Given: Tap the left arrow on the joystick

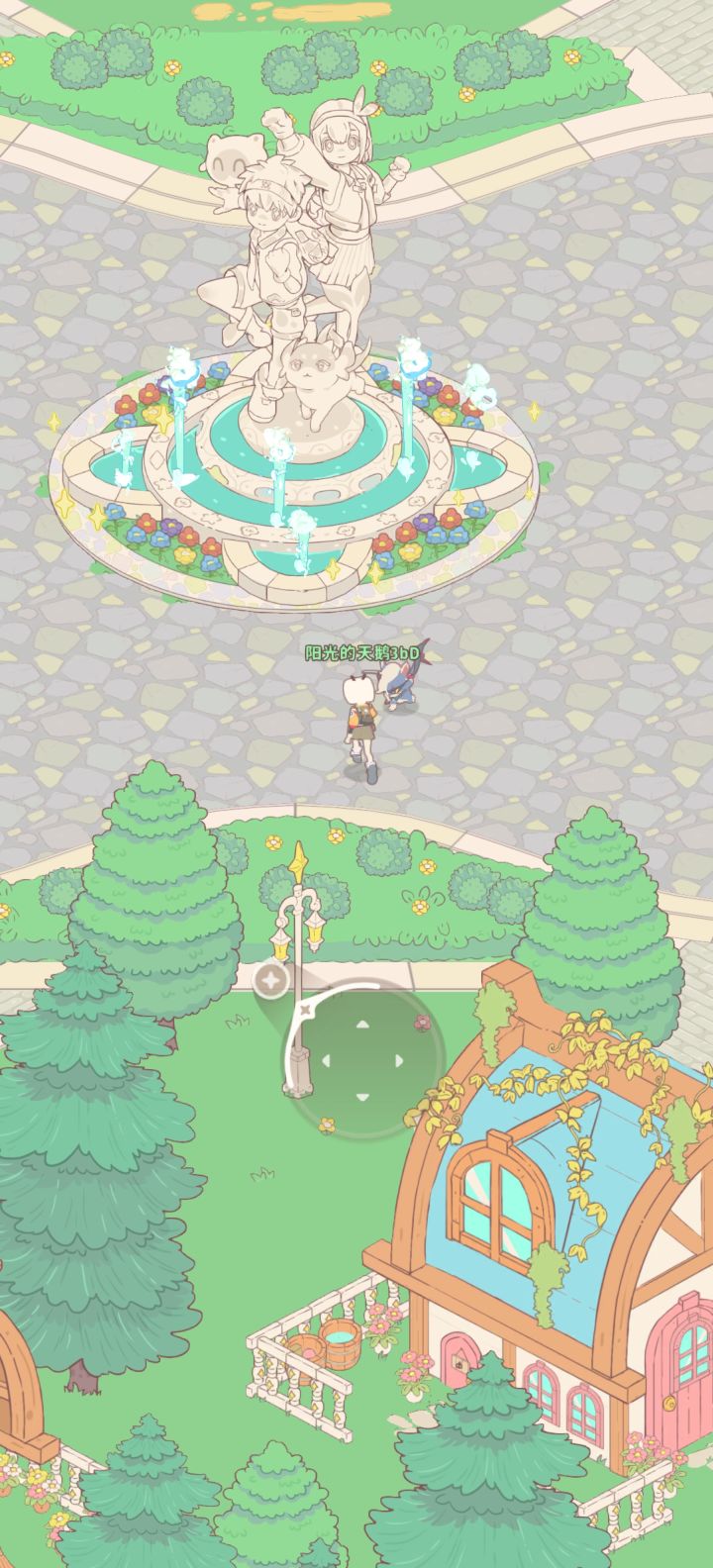Looking at the screenshot, I should pyautogui.click(x=325, y=1061).
